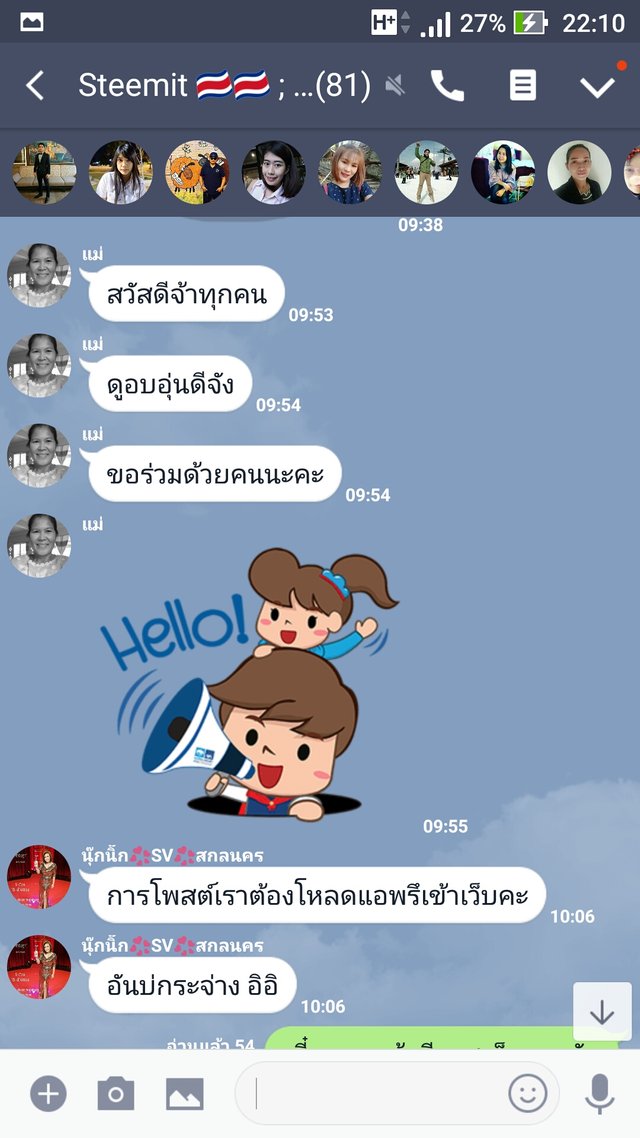Open แม่'s avatar beside สวัสดีจ้าทุกคน

coord(39,275)
